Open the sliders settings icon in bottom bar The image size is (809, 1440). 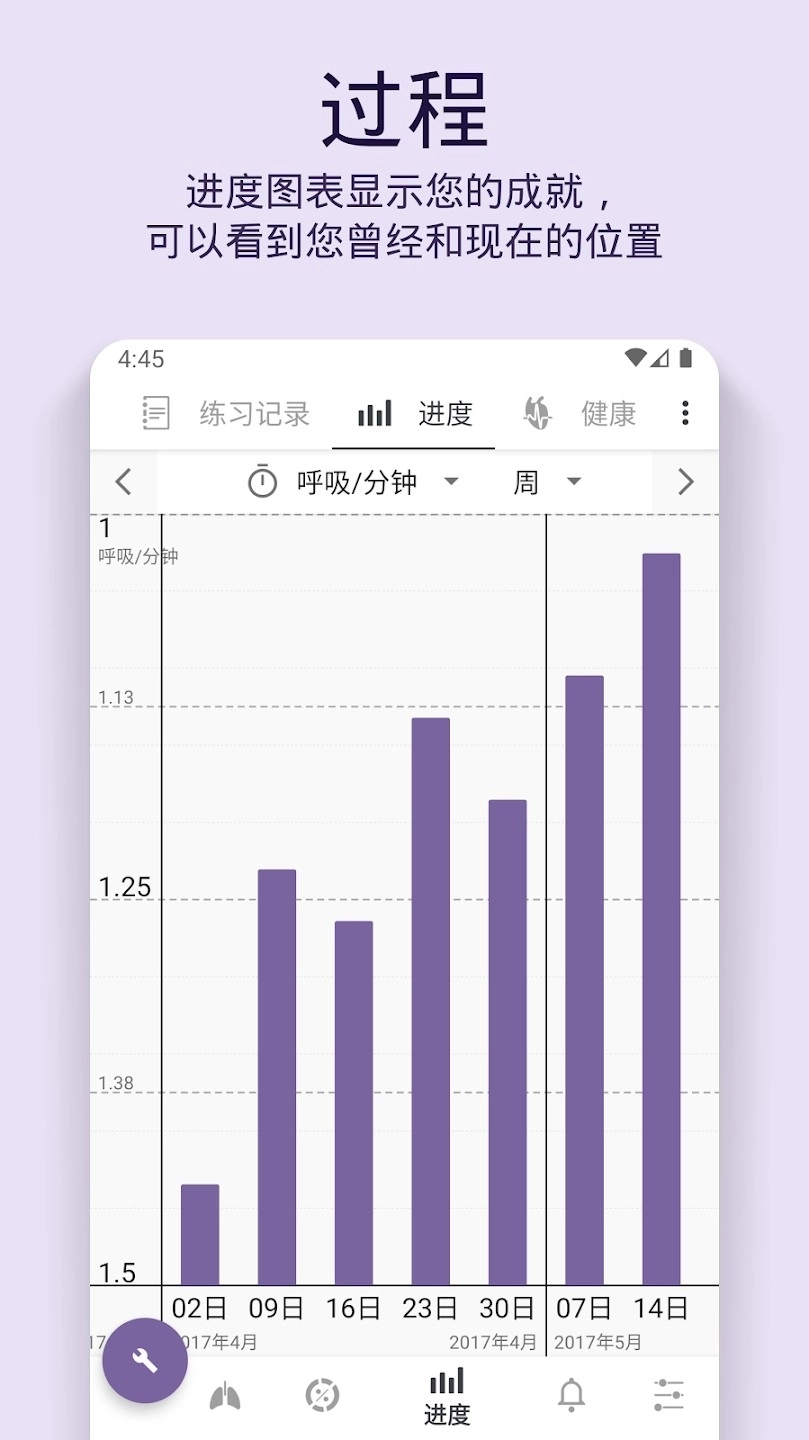668,1392
